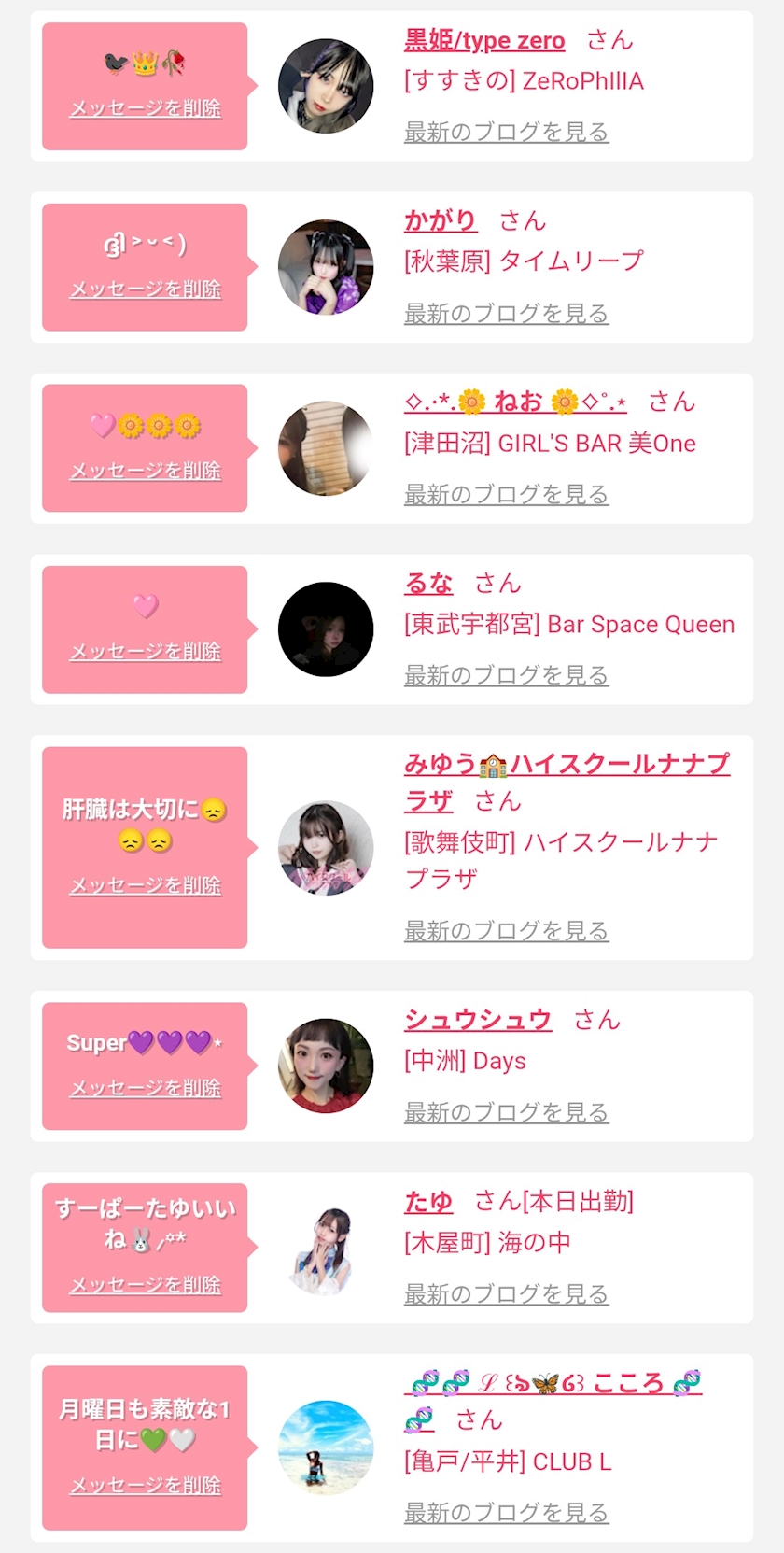Delete the message sent to かがり
784x1553 pixels.
146,289
